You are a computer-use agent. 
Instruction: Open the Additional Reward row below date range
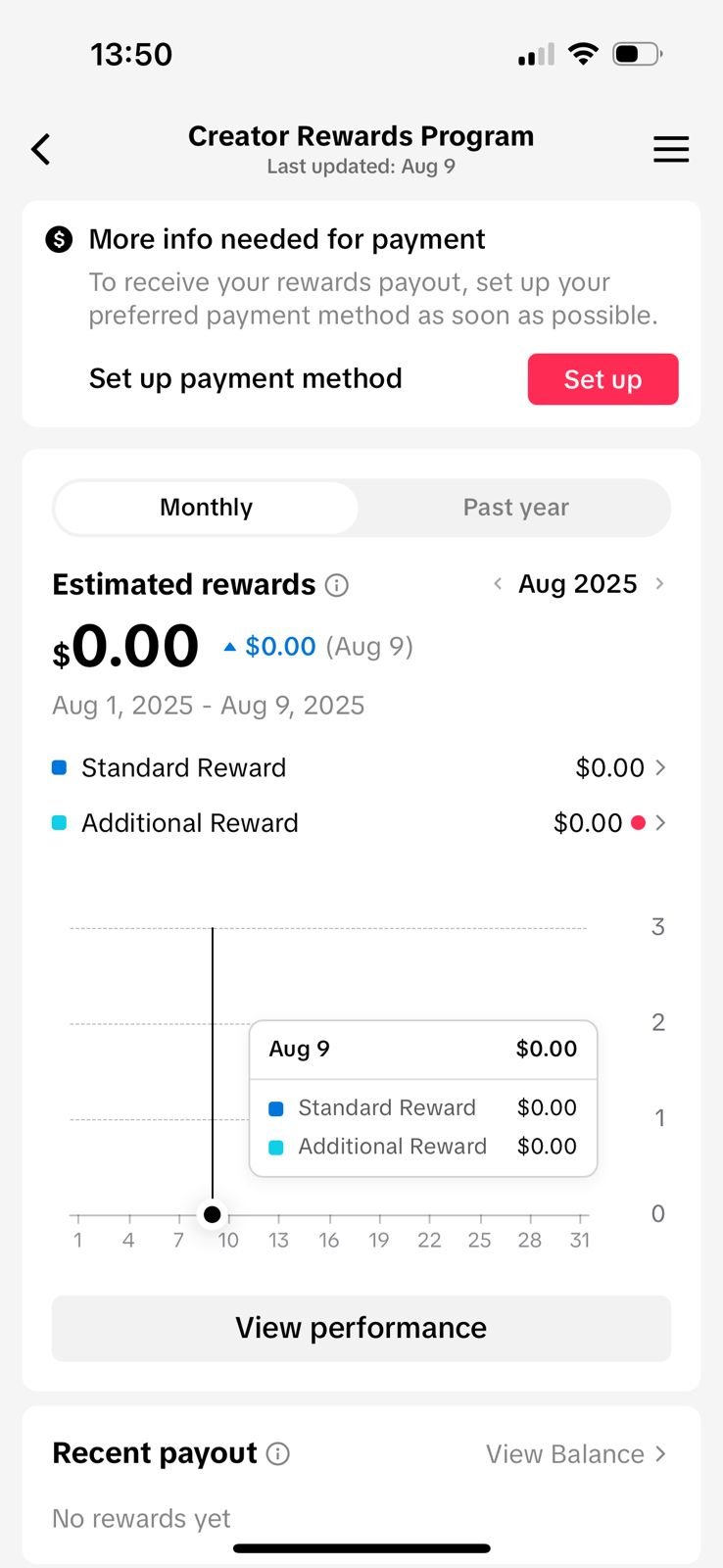pos(361,823)
